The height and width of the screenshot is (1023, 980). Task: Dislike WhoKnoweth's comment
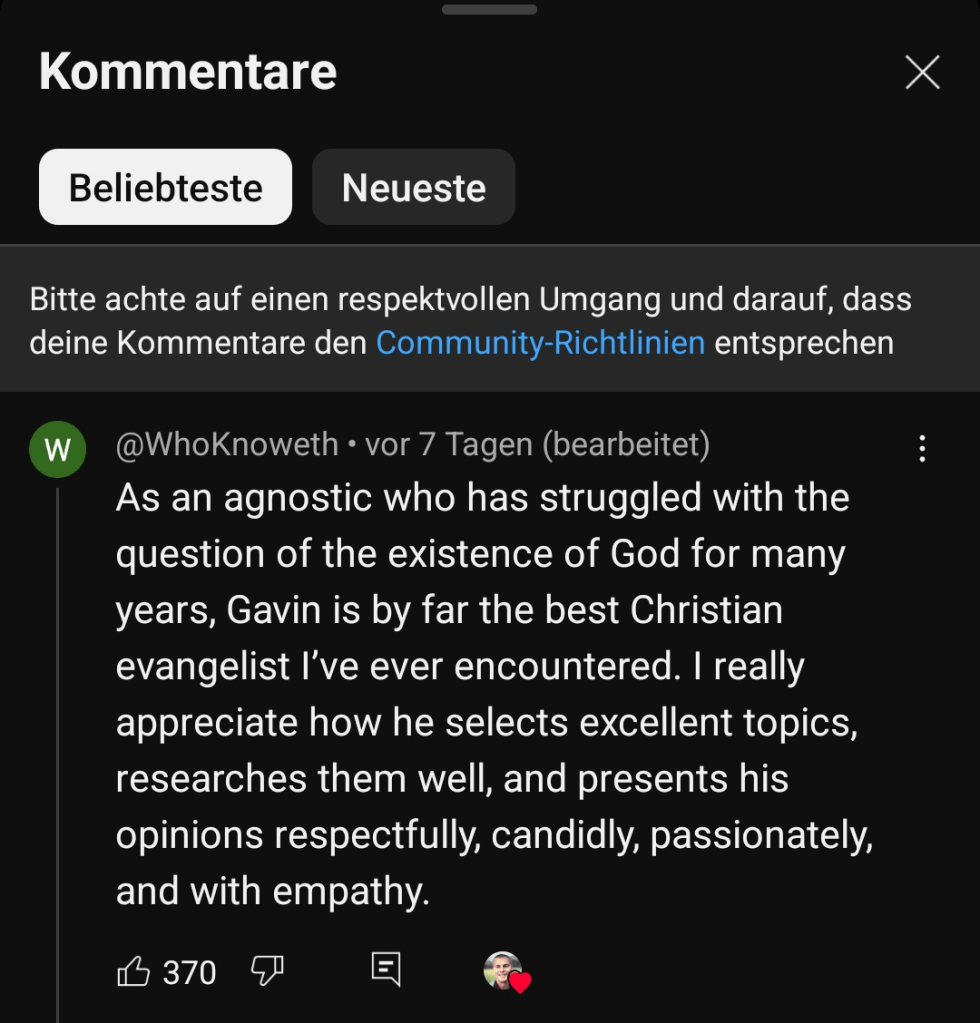click(x=267, y=970)
